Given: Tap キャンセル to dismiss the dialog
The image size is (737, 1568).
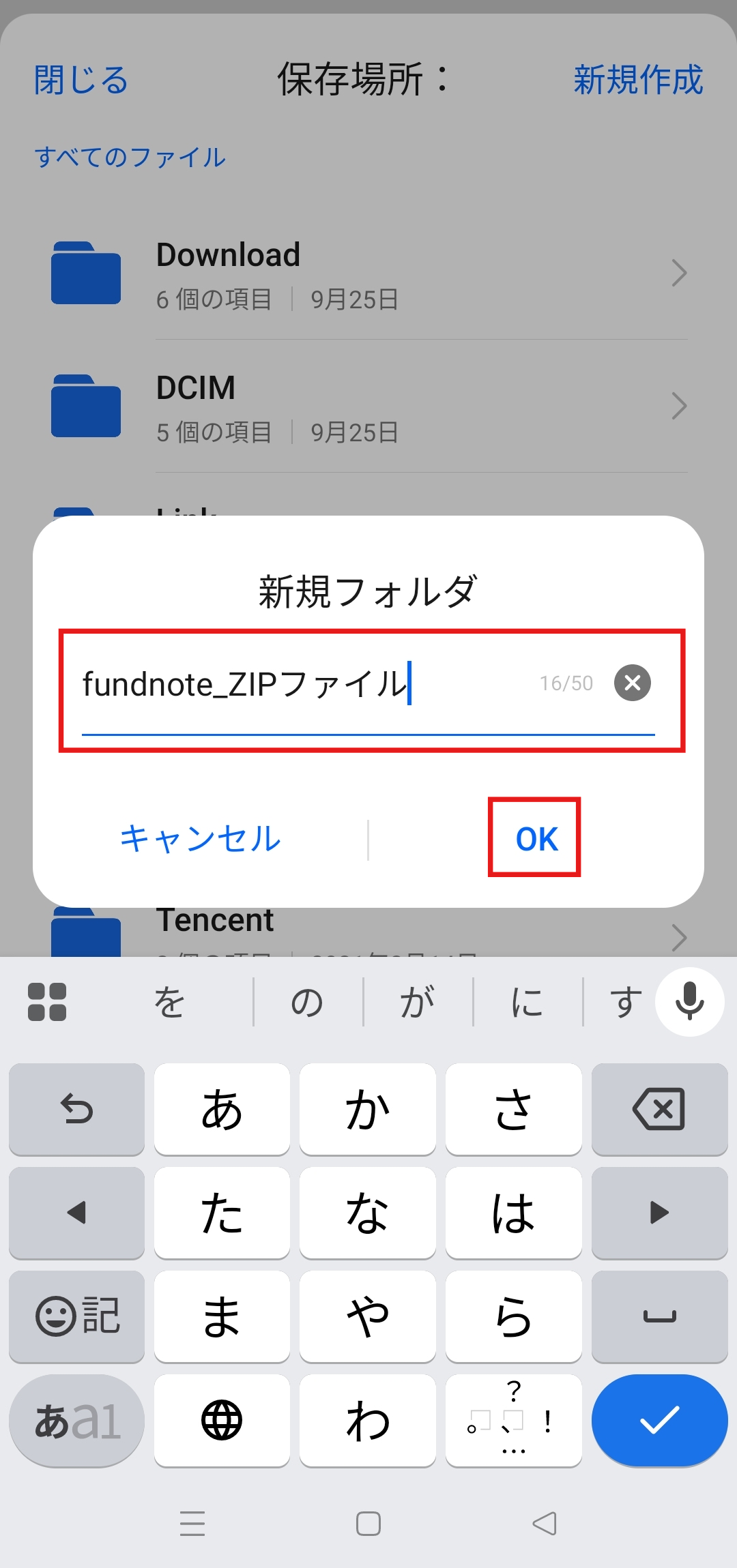Looking at the screenshot, I should click(199, 840).
